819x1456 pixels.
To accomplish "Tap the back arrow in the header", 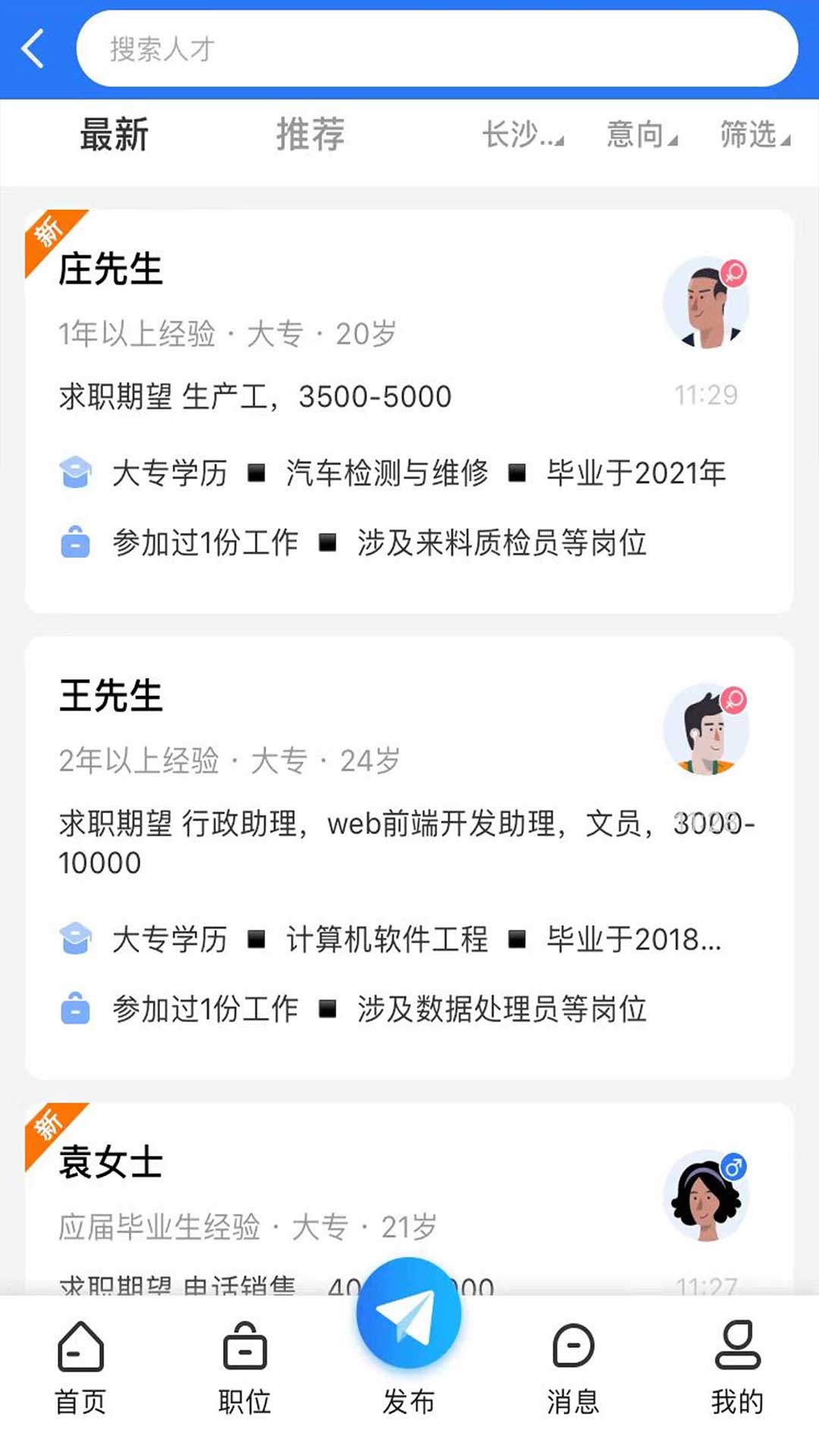I will coord(30,49).
